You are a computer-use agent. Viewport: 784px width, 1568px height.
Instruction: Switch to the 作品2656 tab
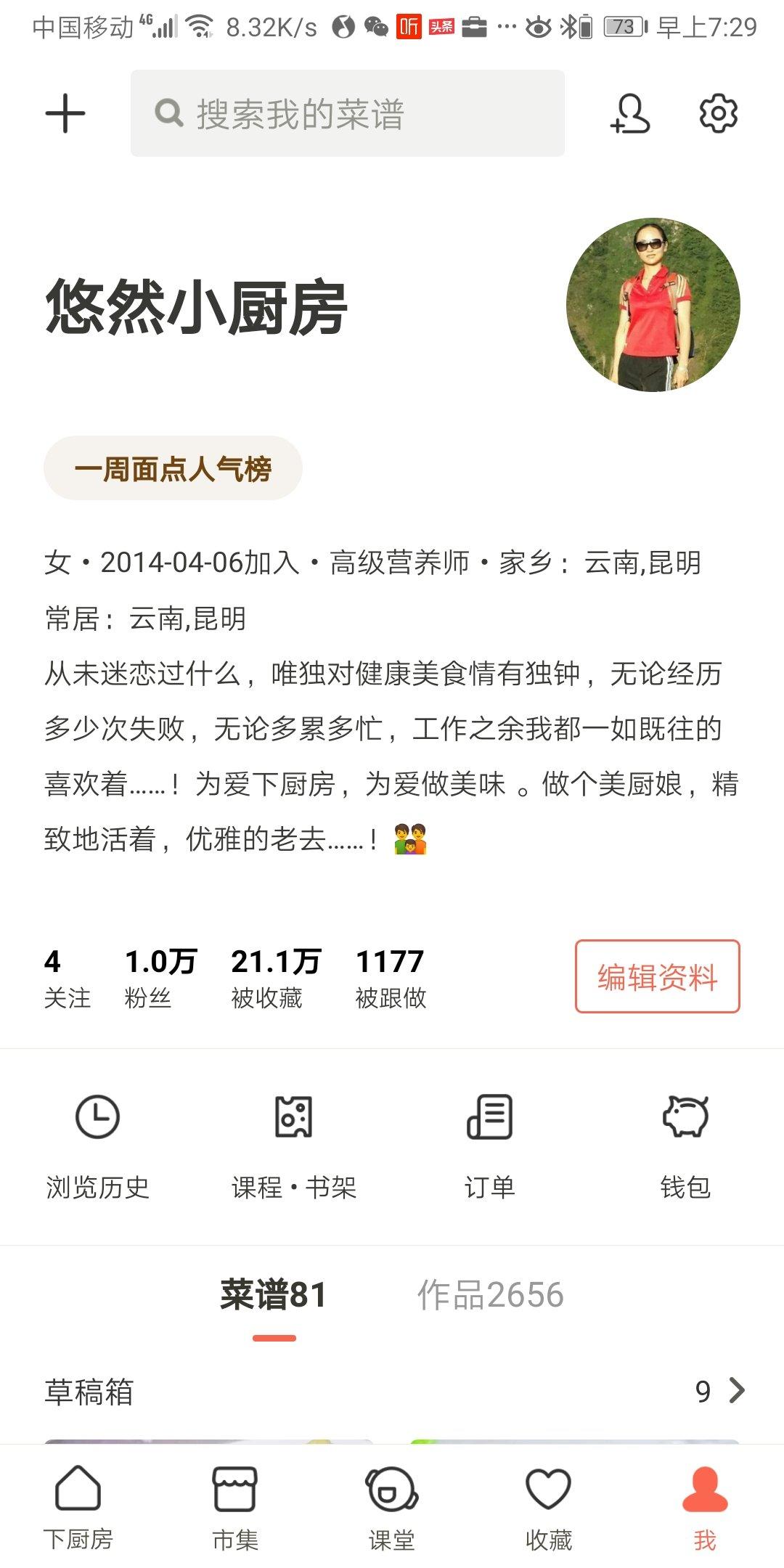[490, 1296]
